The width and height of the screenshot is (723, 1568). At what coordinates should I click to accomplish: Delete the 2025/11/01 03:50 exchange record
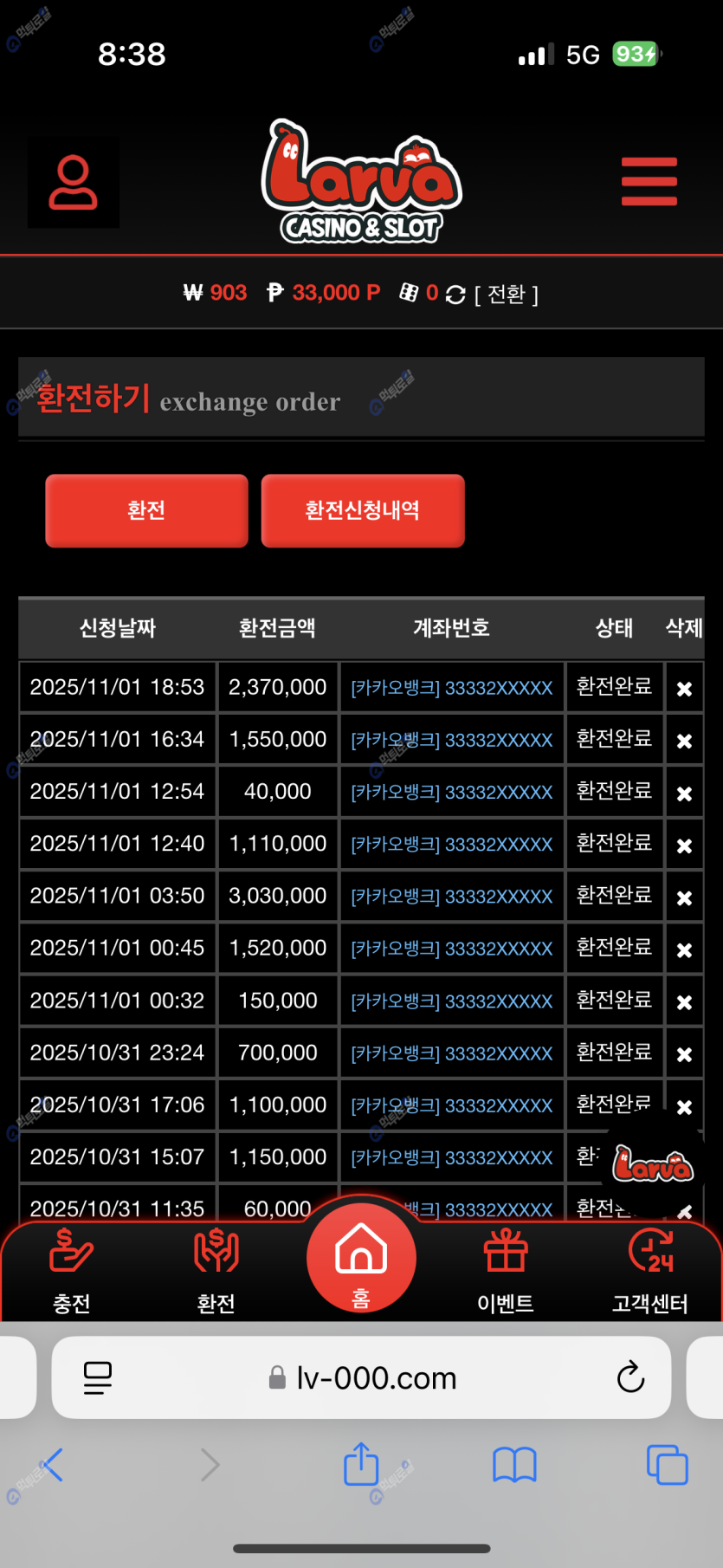tap(684, 897)
